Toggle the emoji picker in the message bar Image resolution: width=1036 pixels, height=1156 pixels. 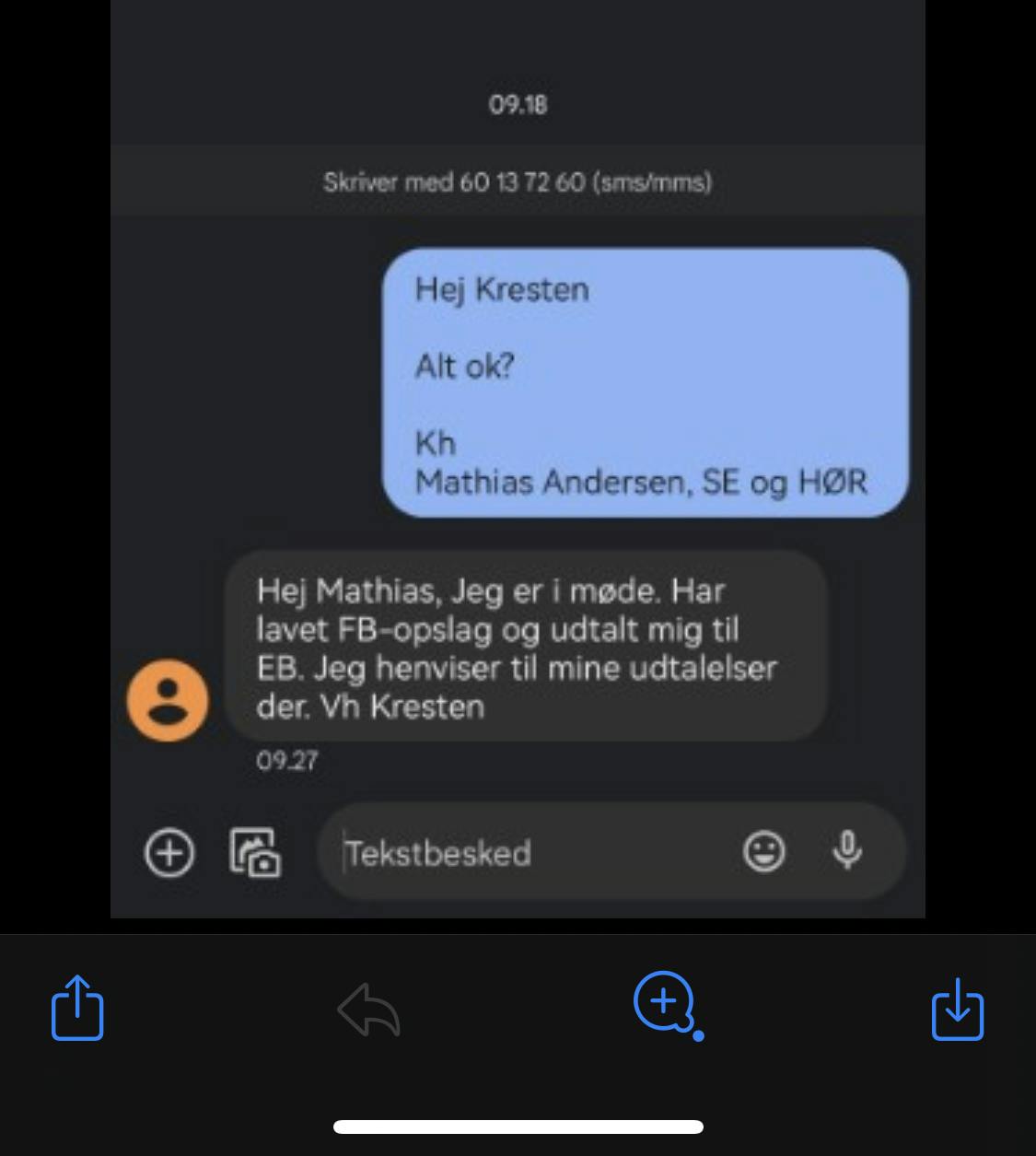763,852
